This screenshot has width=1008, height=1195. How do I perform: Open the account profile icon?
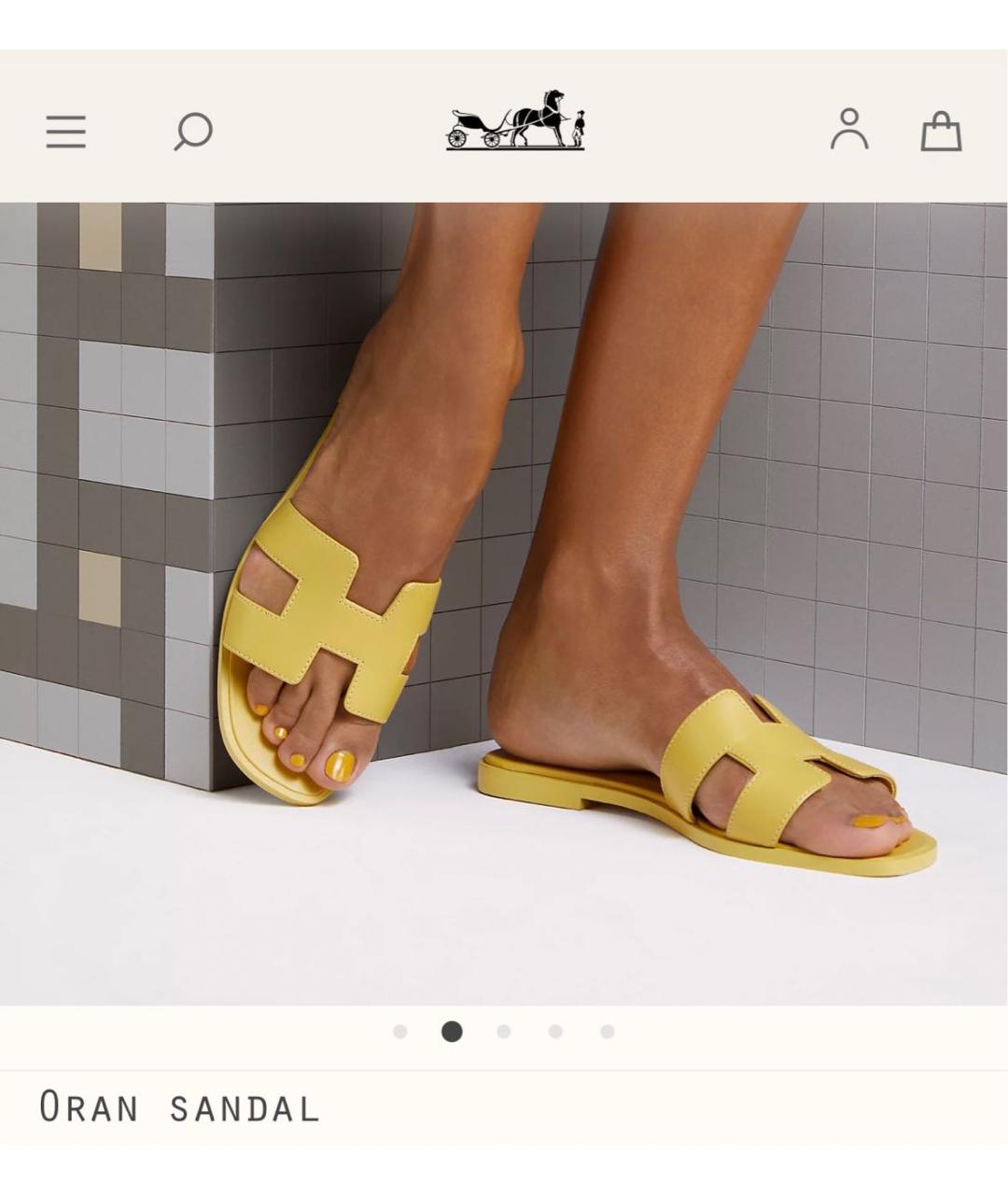coord(849,129)
